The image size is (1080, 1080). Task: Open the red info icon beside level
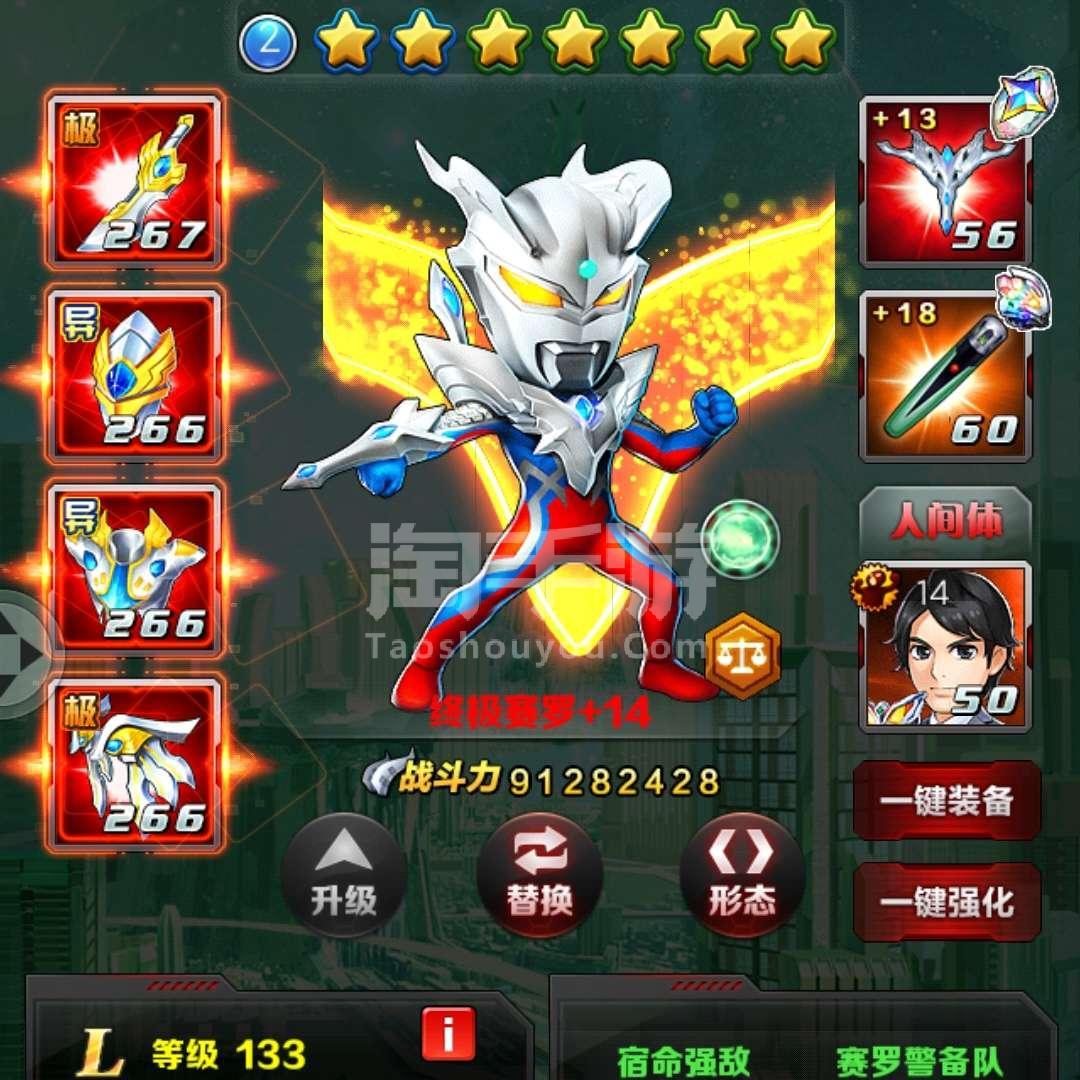pos(447,1034)
